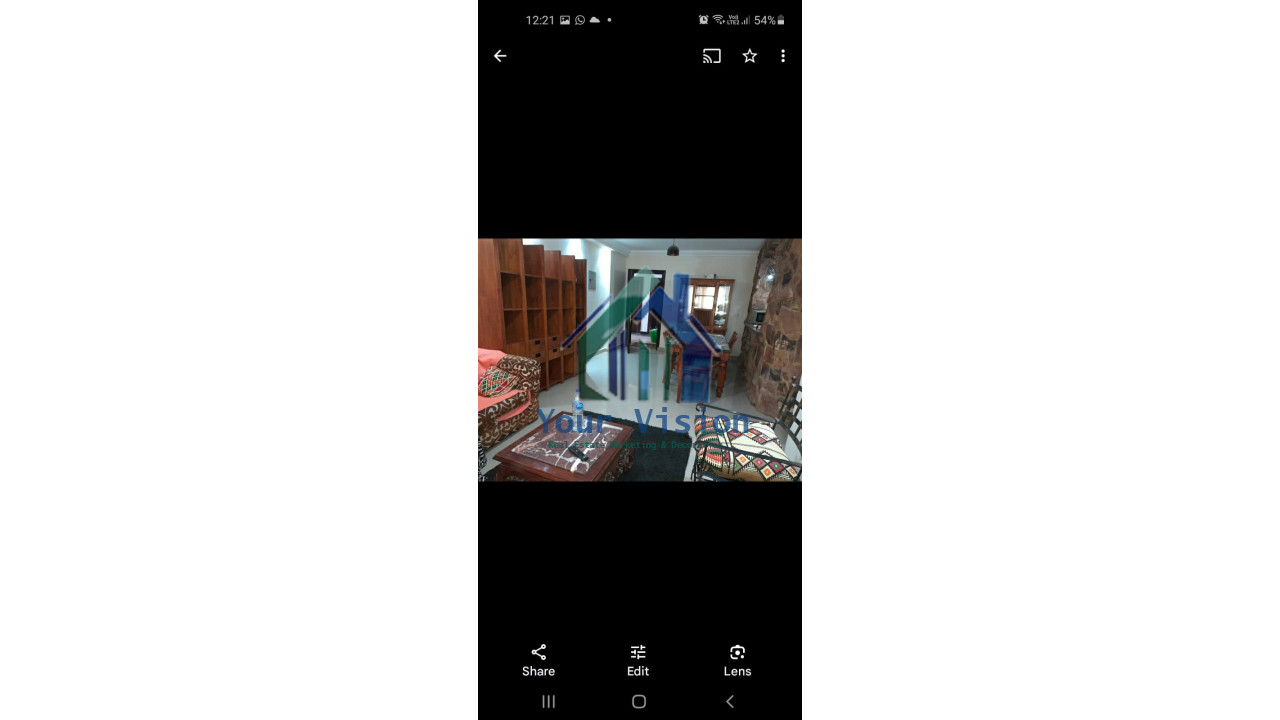Analyze the photo with Lens

point(737,660)
